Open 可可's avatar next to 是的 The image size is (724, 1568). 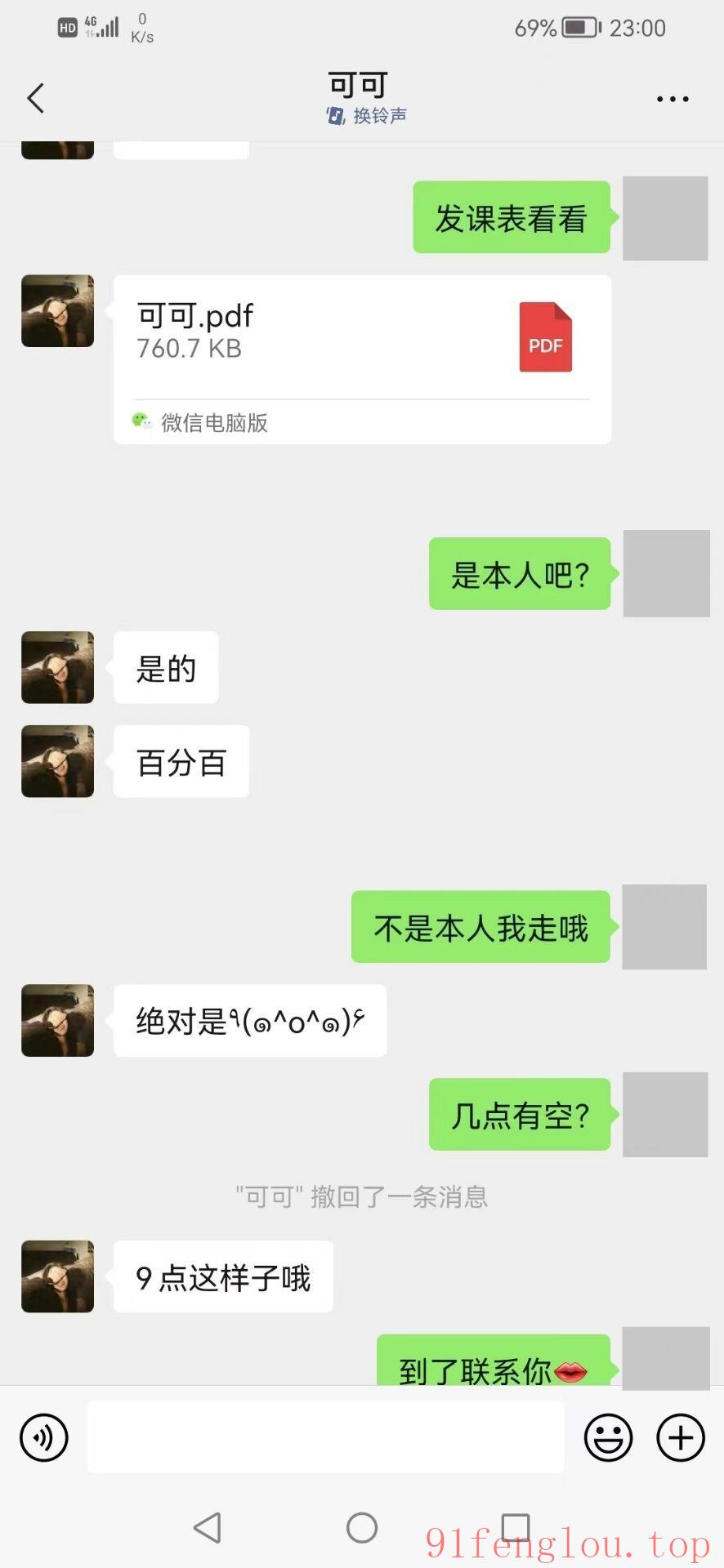point(57,667)
